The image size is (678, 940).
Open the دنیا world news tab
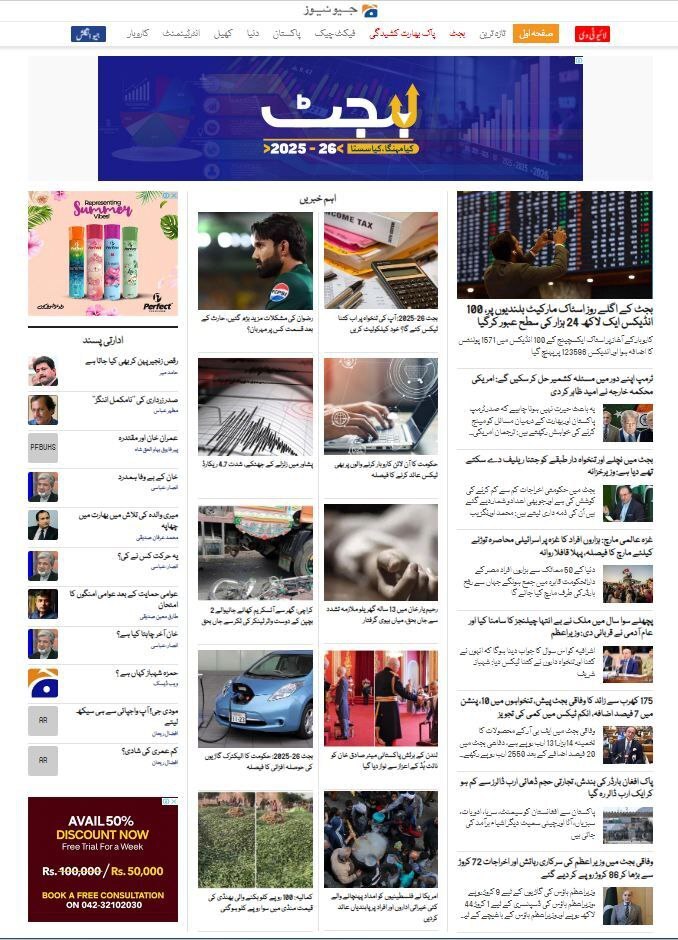click(253, 34)
